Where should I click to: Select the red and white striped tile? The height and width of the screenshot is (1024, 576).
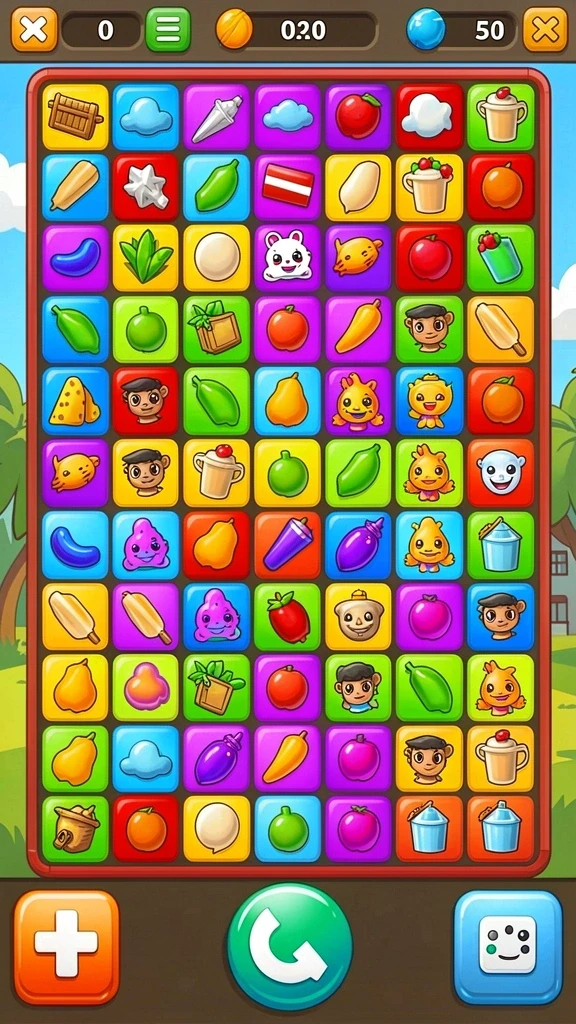pyautogui.click(x=287, y=187)
